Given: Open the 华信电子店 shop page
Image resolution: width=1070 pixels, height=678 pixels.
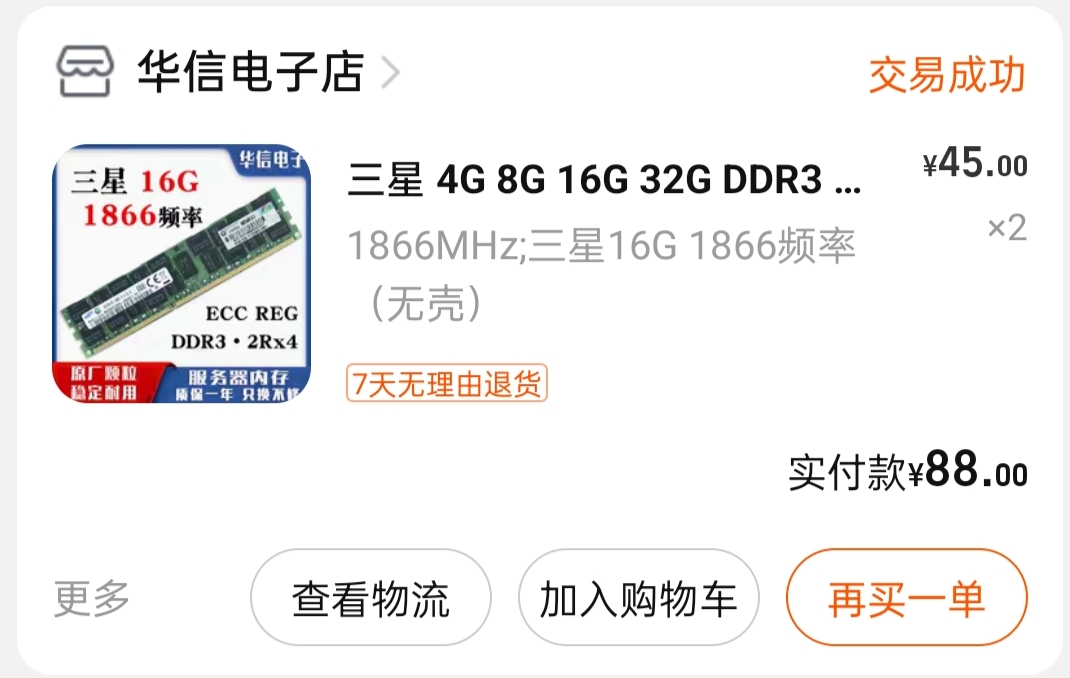Looking at the screenshot, I should pyautogui.click(x=249, y=73).
